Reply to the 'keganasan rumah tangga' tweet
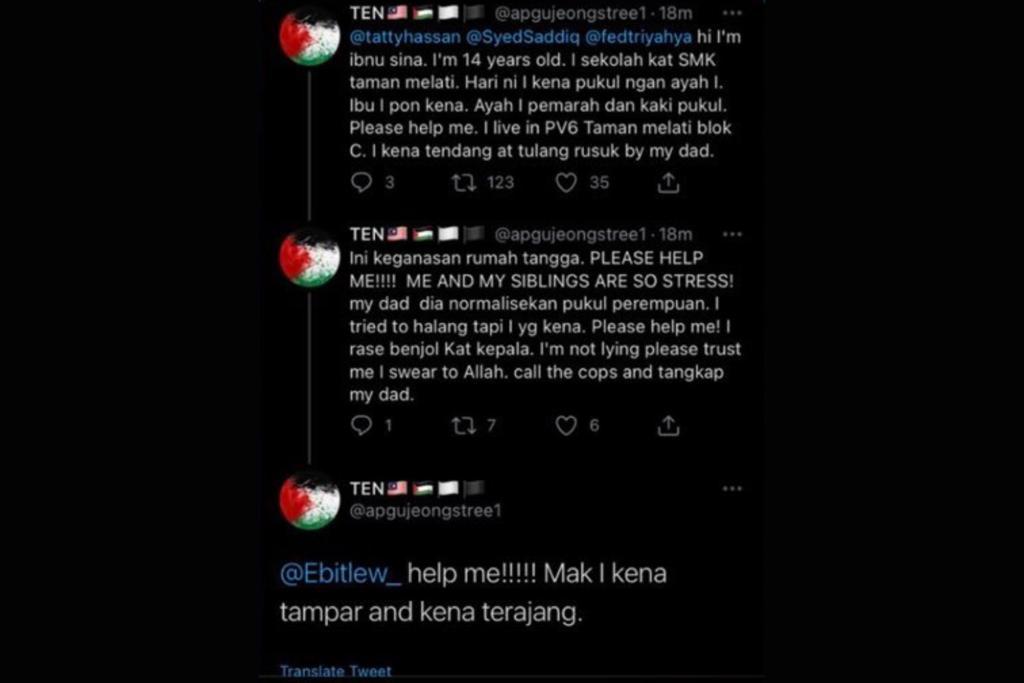 [x=362, y=426]
